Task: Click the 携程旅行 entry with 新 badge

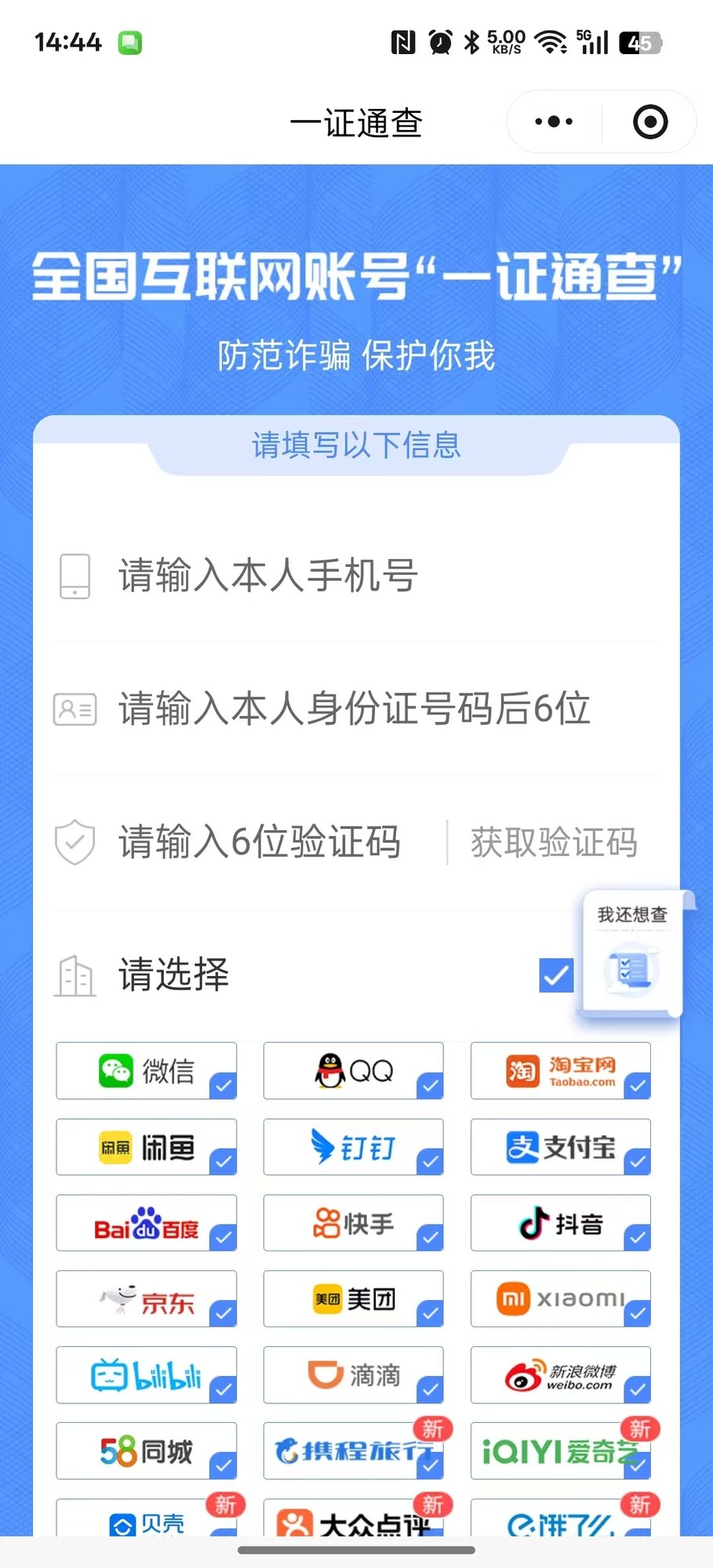Action: tap(353, 1451)
